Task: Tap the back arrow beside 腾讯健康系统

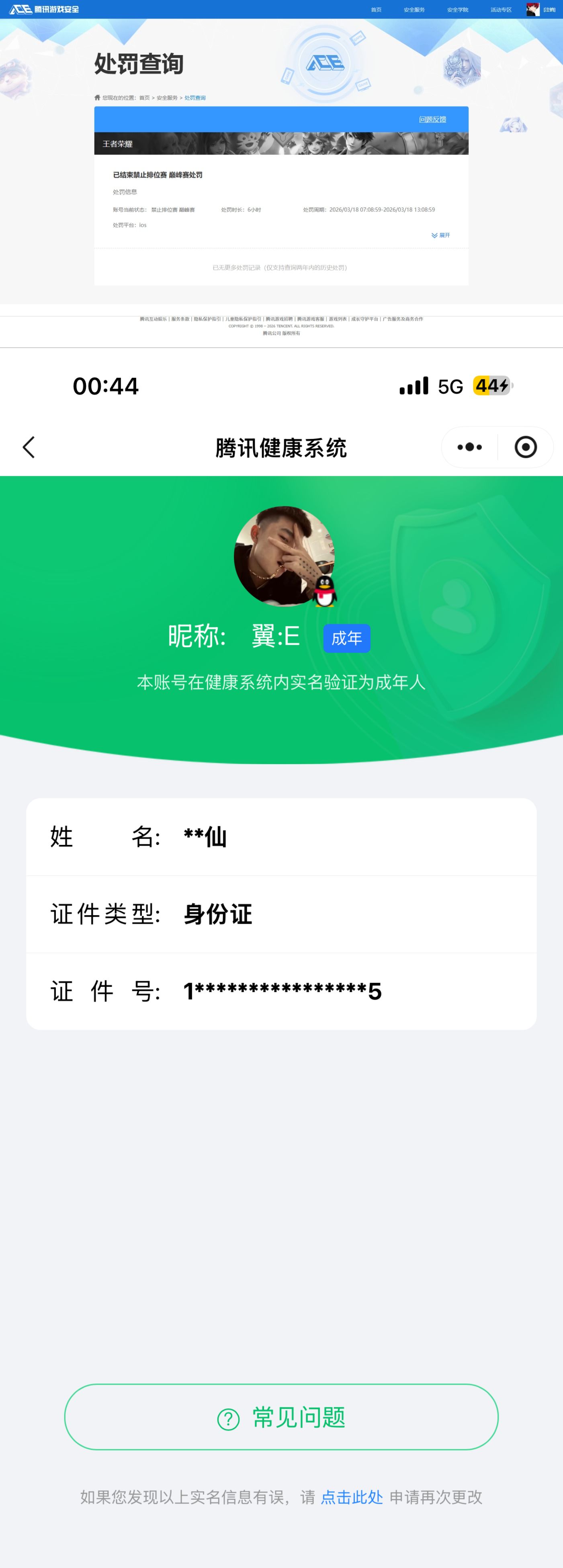Action: coord(29,447)
